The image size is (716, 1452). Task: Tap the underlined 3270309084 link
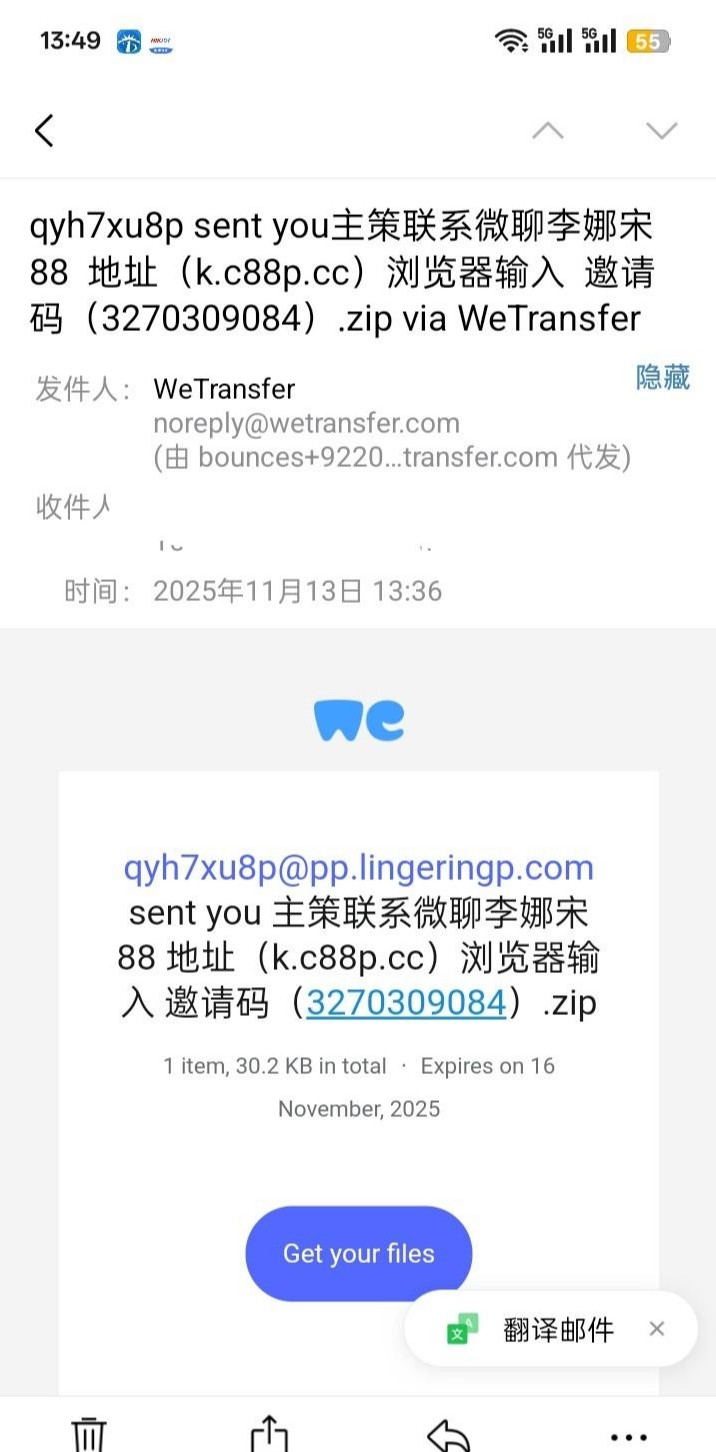(x=406, y=1002)
